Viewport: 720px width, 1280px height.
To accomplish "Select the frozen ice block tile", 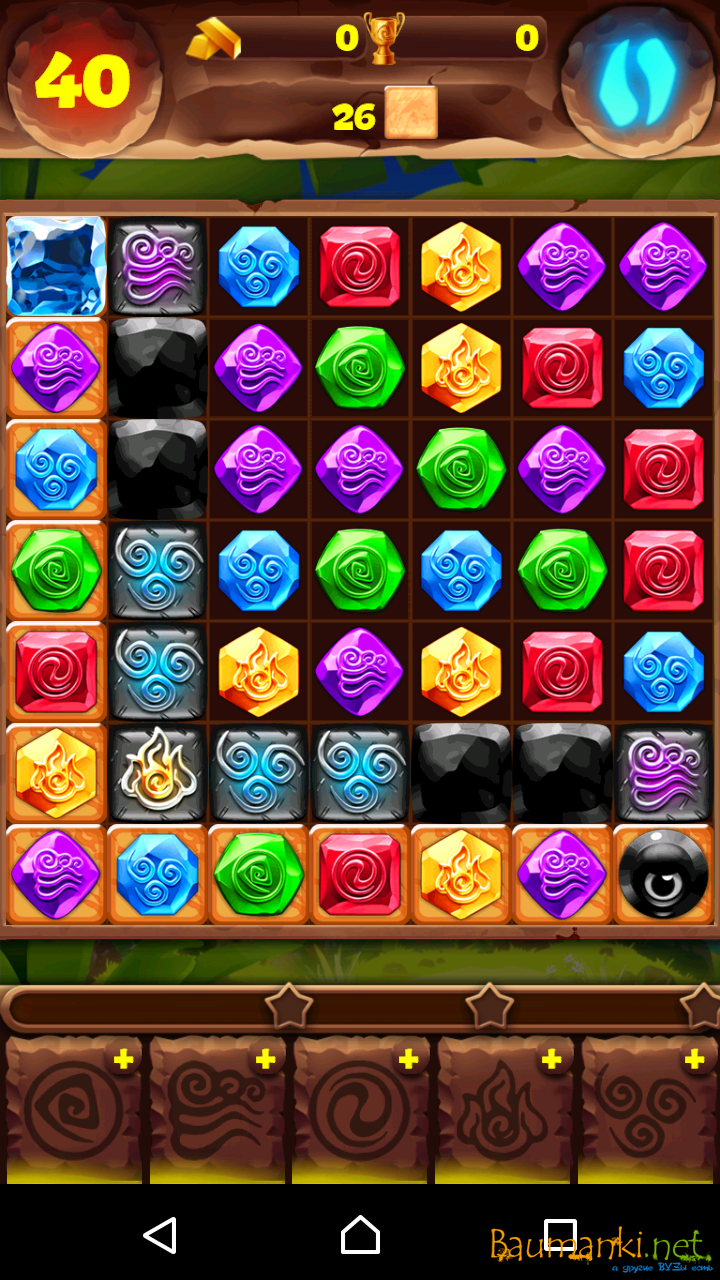I will [x=56, y=266].
